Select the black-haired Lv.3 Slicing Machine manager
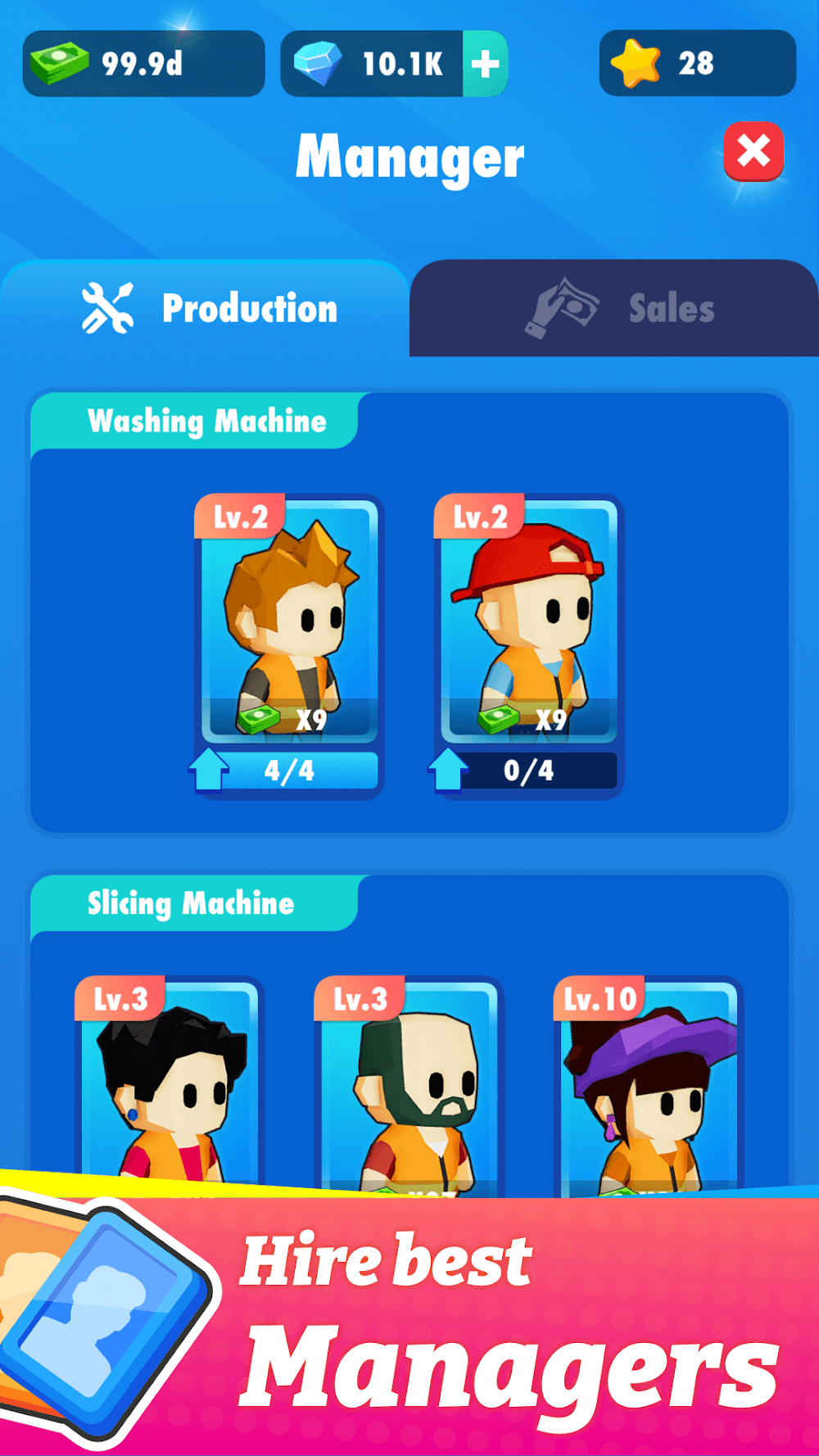819x1456 pixels. 170,1081
